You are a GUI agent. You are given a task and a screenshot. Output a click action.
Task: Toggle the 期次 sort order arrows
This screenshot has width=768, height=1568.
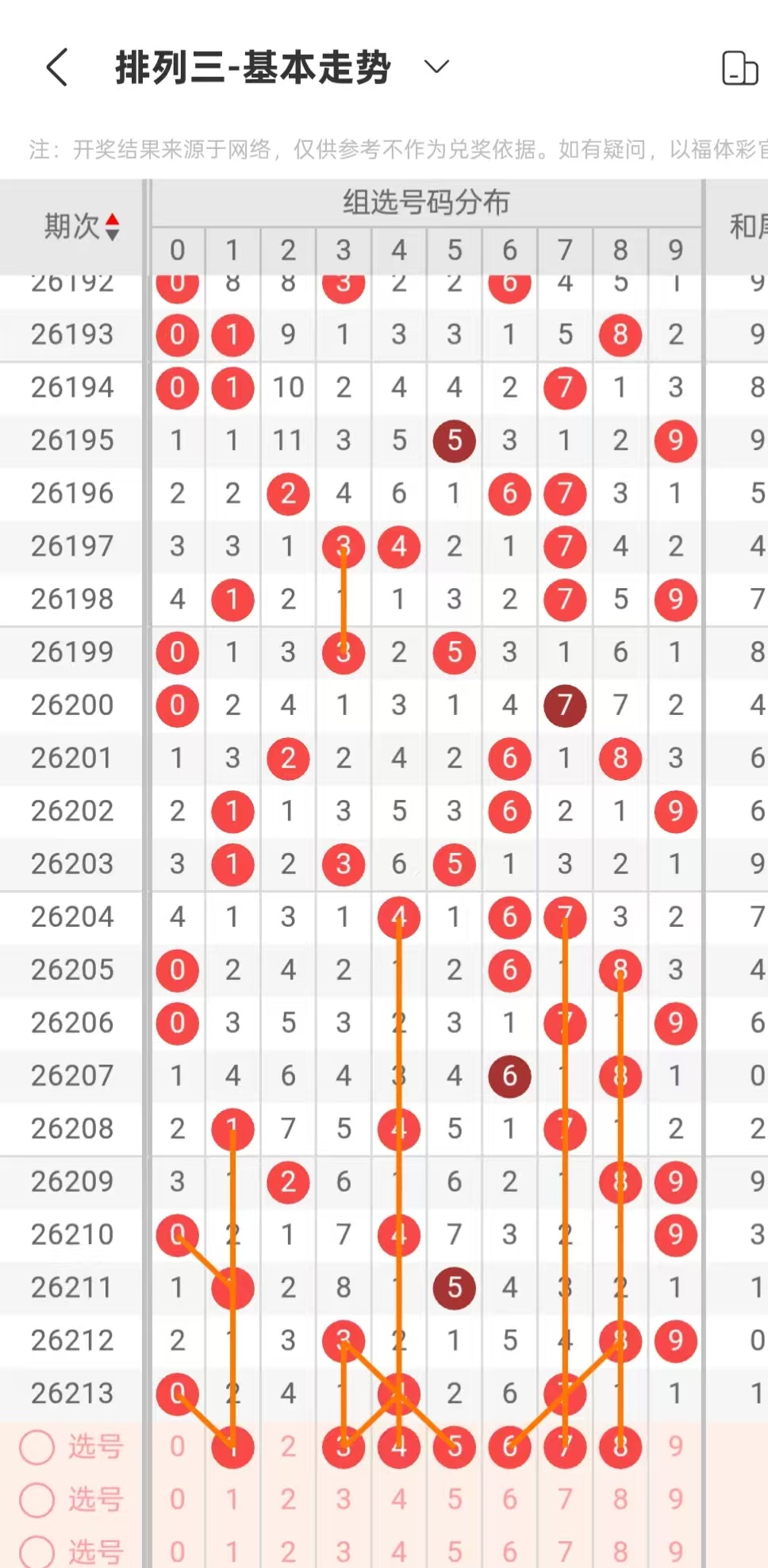113,227
